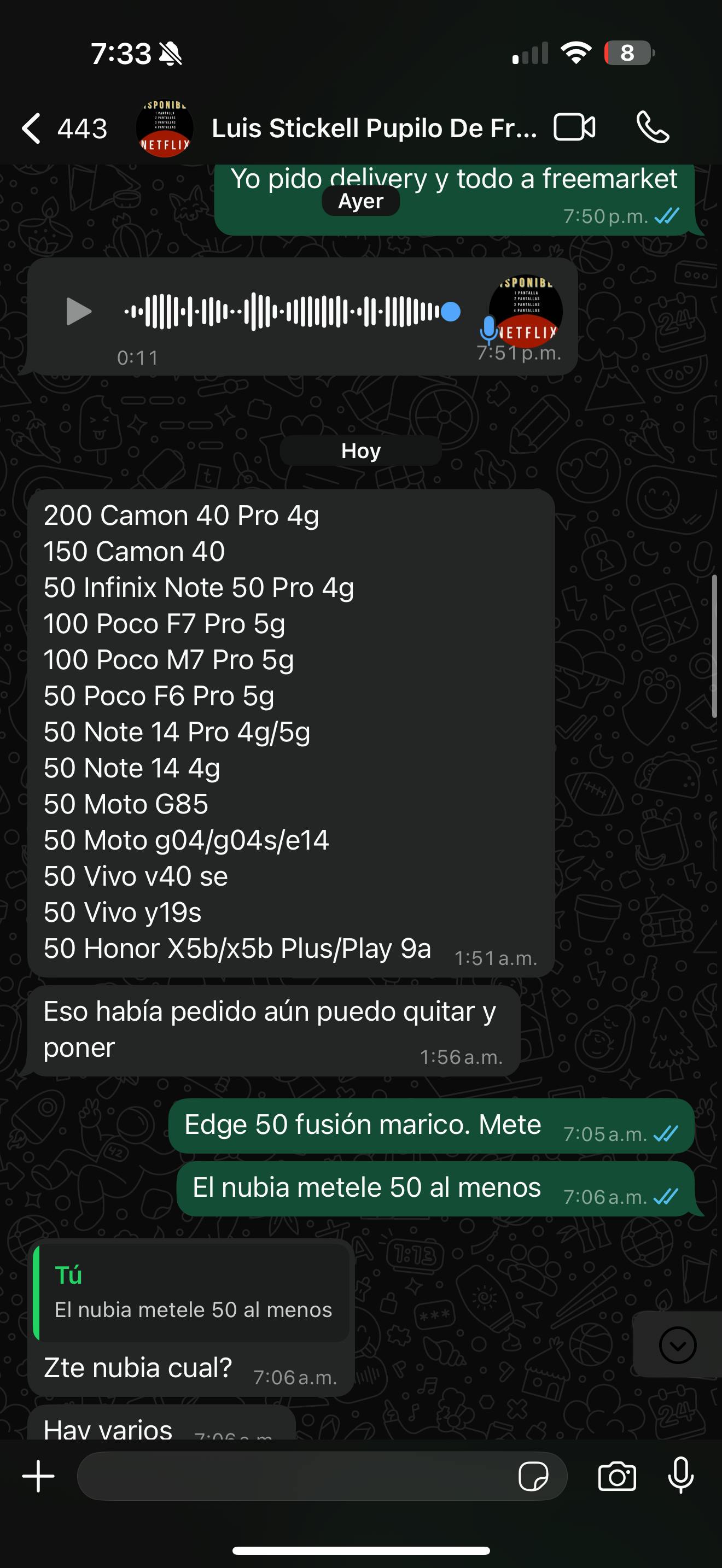The width and height of the screenshot is (722, 1568).
Task: Open the attachment plus menu
Action: click(38, 1476)
